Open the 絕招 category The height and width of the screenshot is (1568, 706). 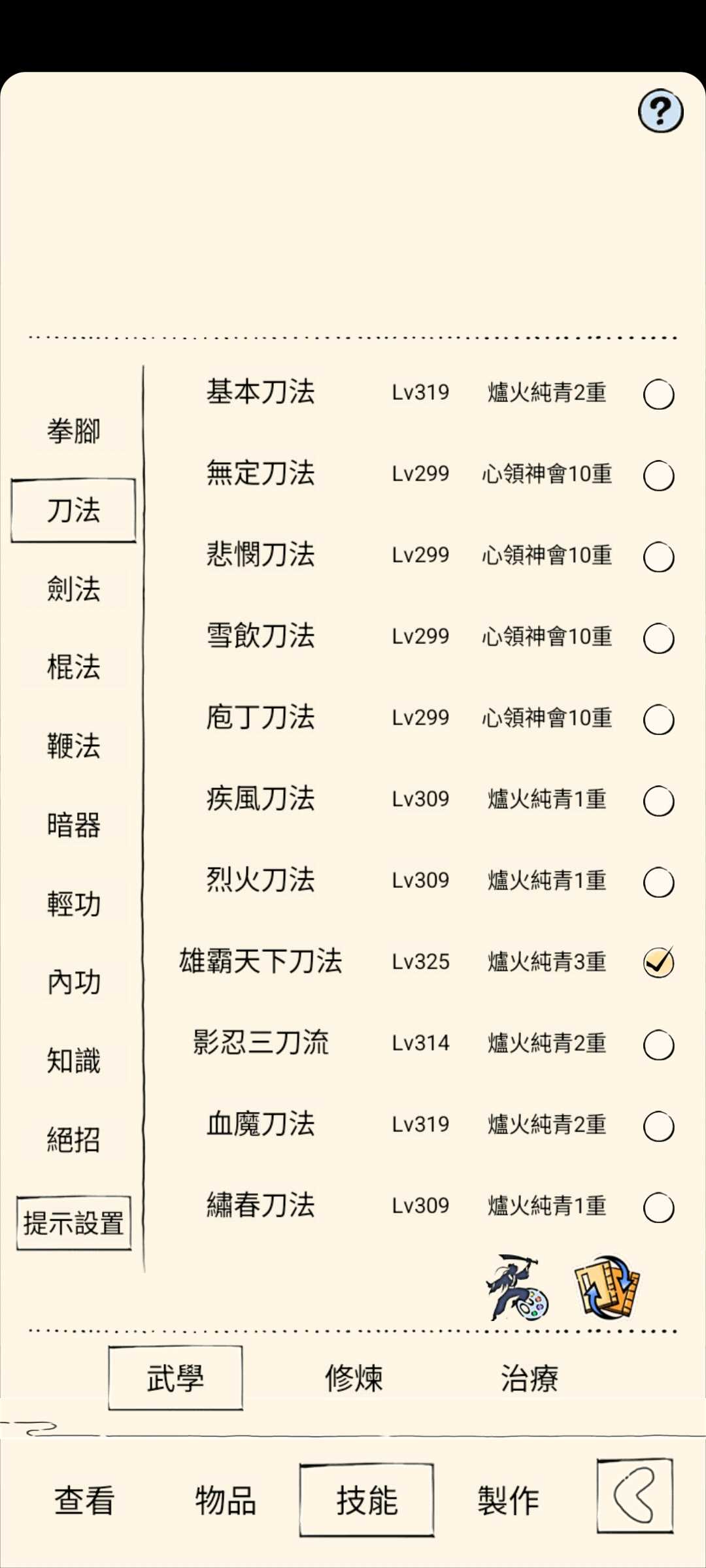(x=73, y=1139)
